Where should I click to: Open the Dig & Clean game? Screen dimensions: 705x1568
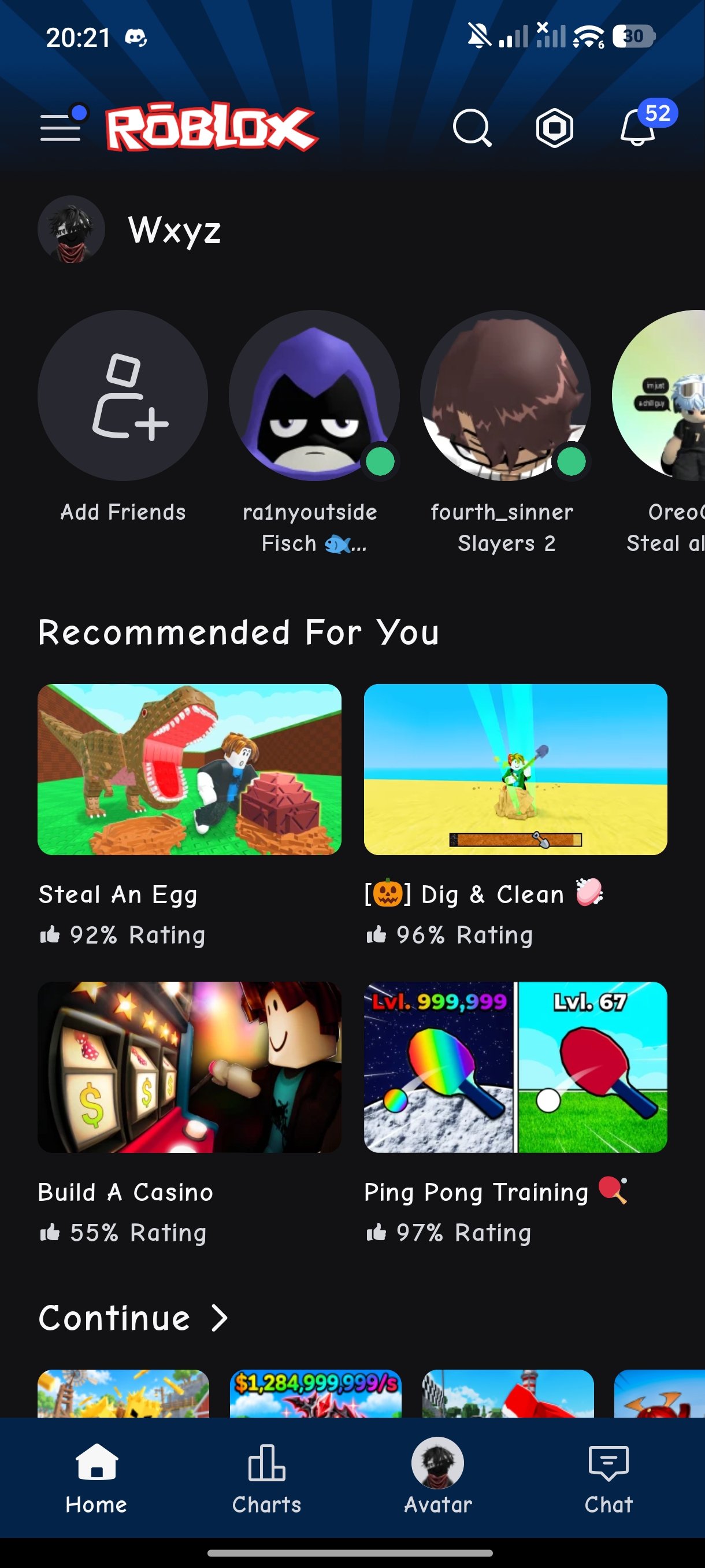515,816
